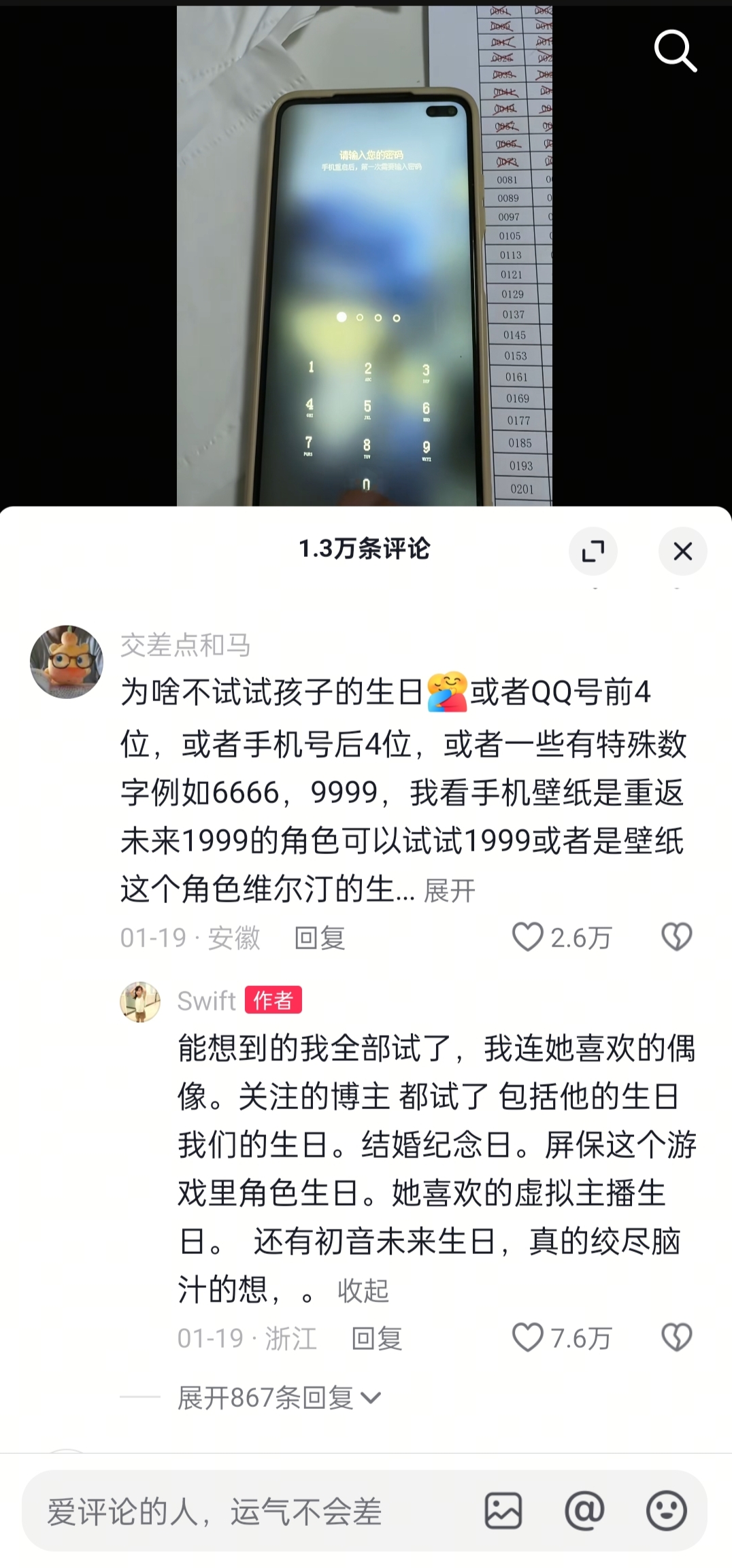Image resolution: width=732 pixels, height=1568 pixels.
Task: Dislike Swift's reply
Action: pos(676,1337)
